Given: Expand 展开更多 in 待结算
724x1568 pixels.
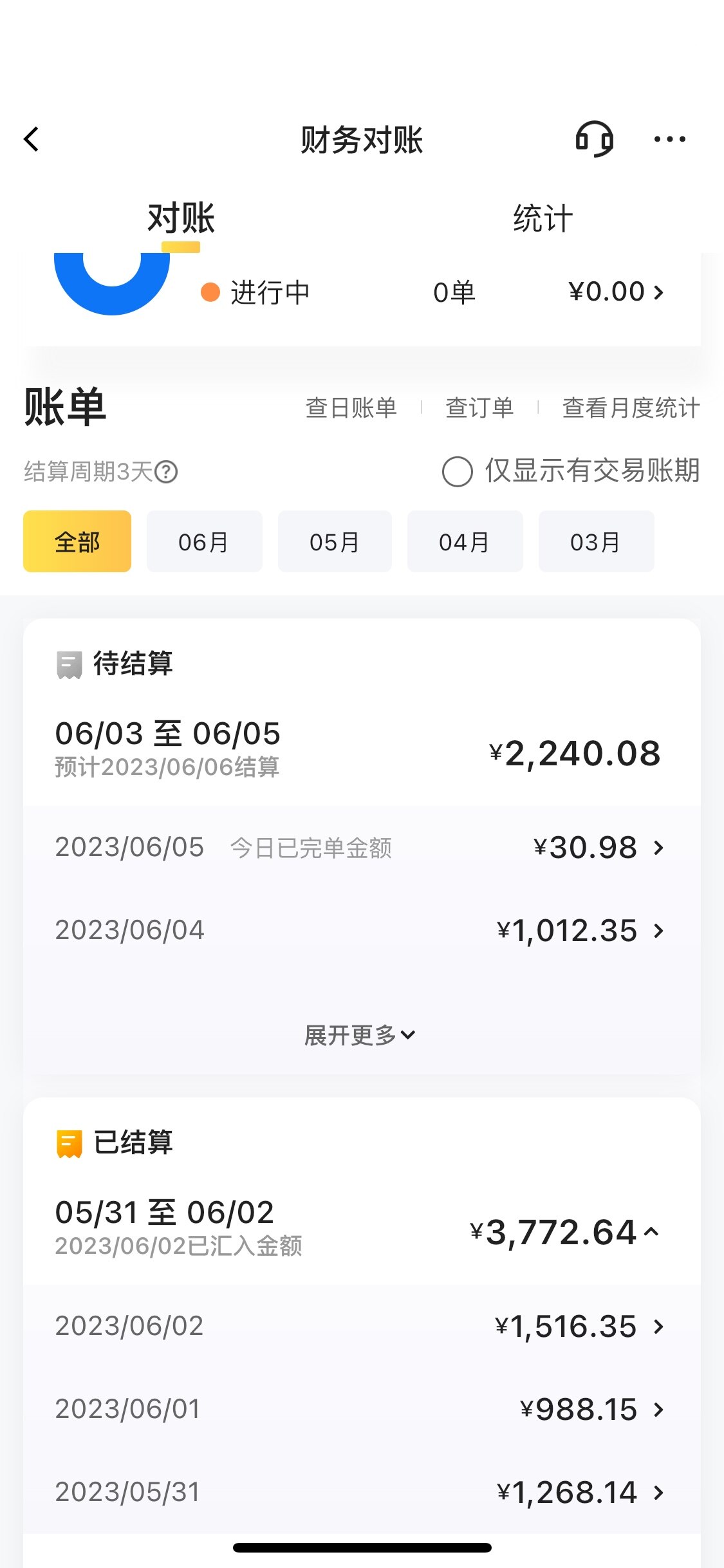Looking at the screenshot, I should (x=360, y=1035).
